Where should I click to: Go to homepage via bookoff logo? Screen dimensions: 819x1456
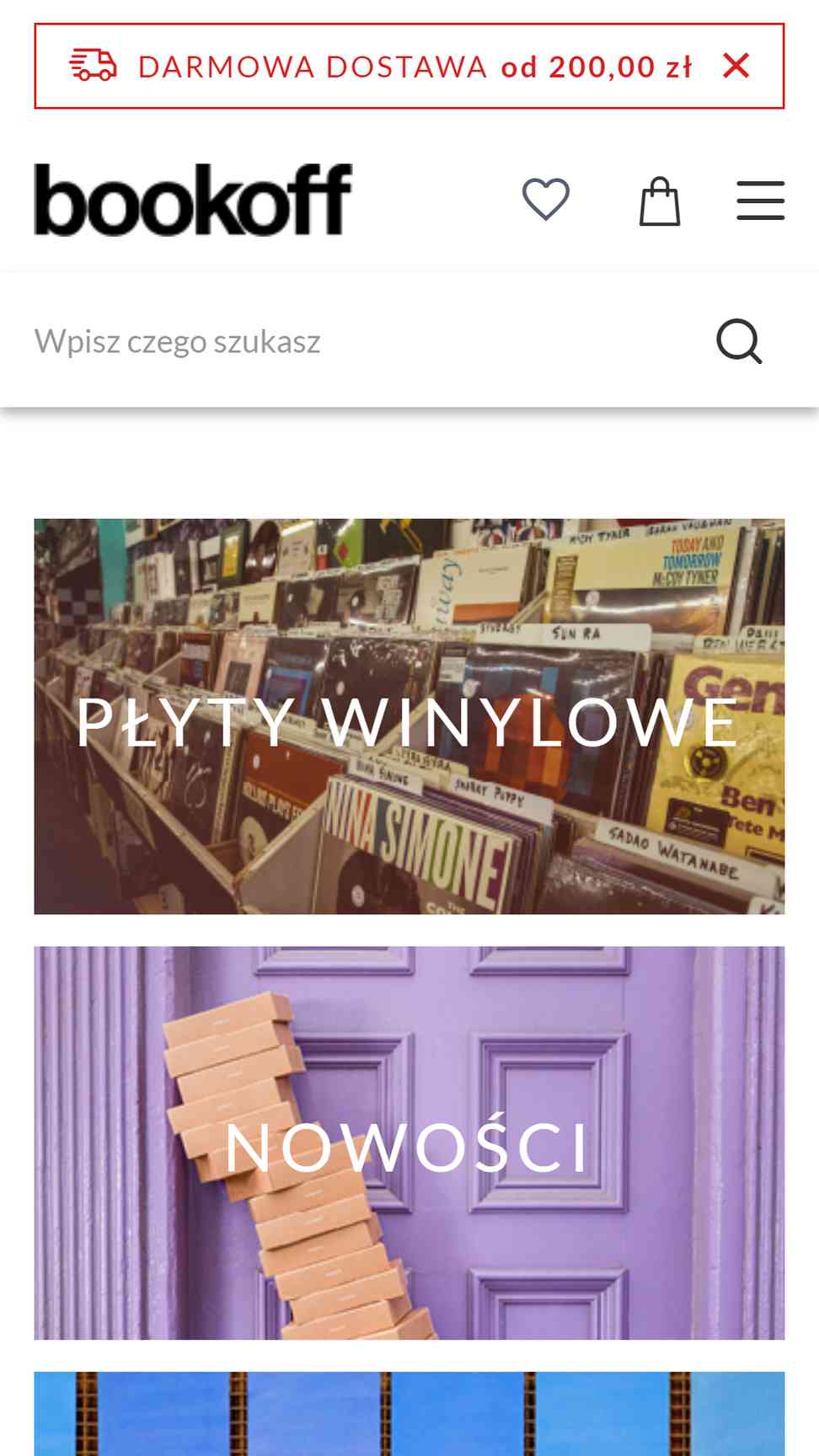[x=193, y=200]
